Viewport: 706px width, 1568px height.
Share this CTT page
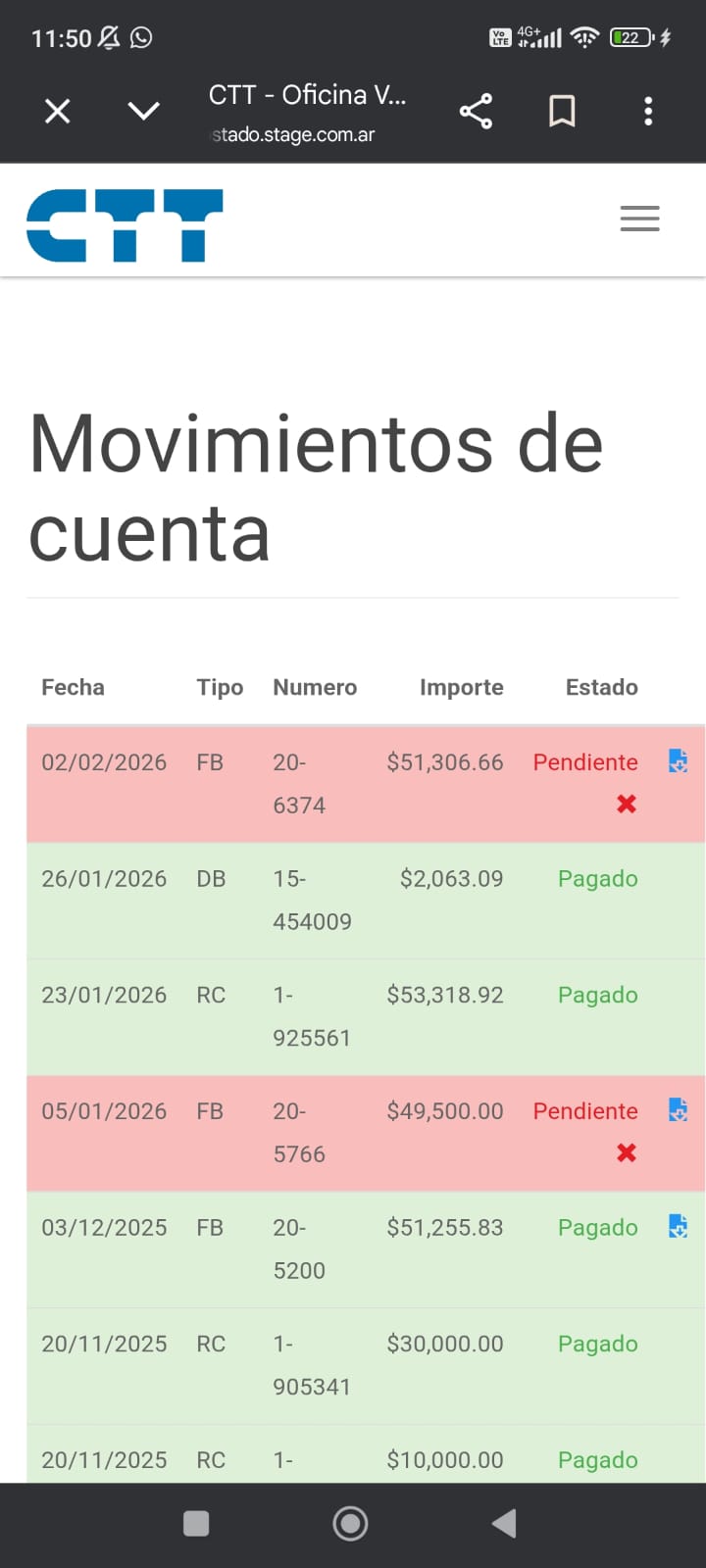point(476,112)
